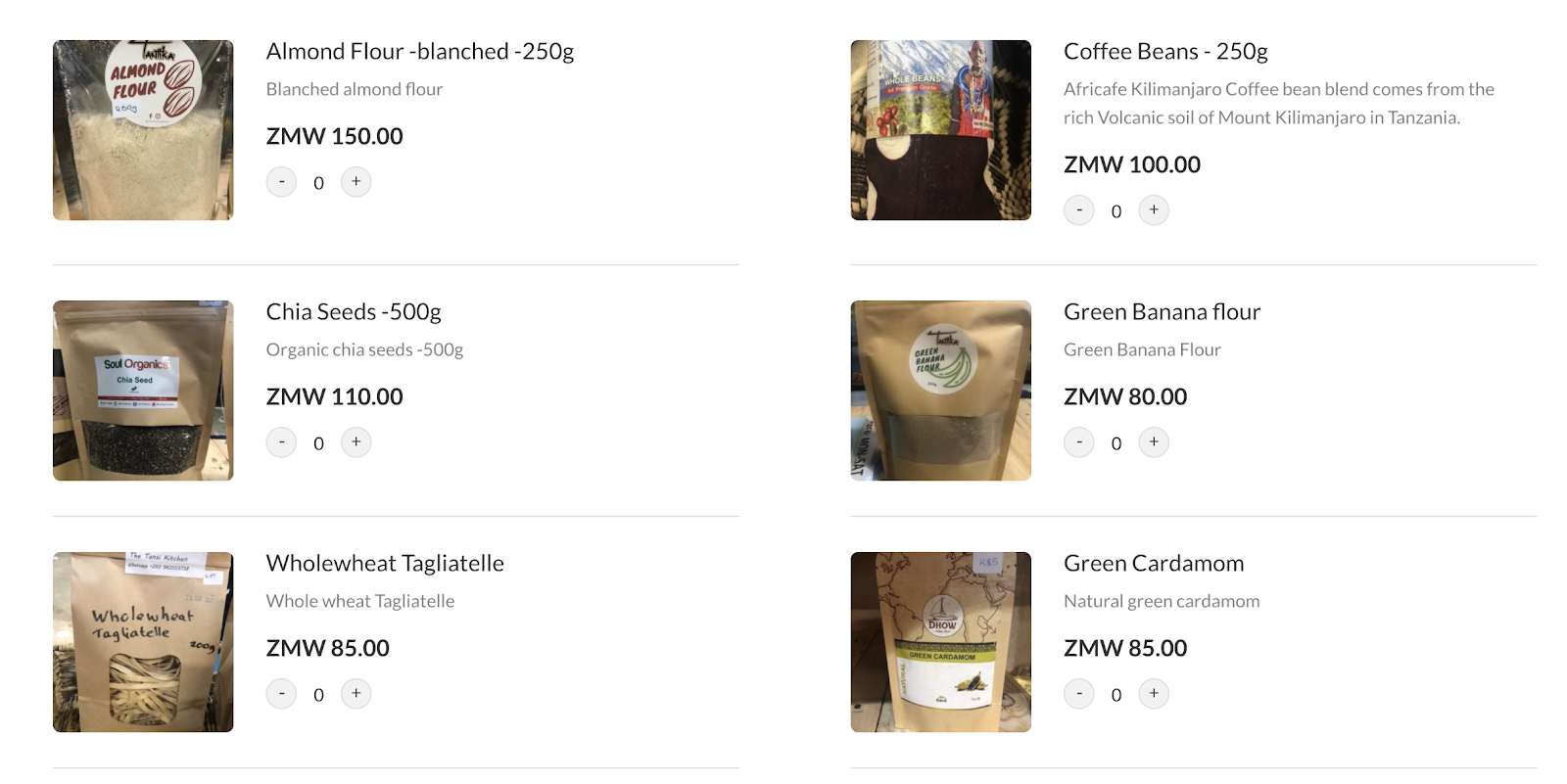Reduce Green Cardamom quantity by one
The width and height of the screenshot is (1567, 784).
coord(1079,694)
